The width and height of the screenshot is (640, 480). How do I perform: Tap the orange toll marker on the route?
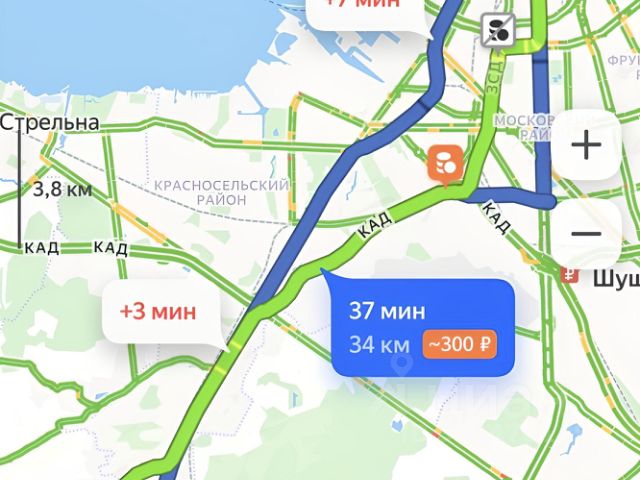(445, 164)
